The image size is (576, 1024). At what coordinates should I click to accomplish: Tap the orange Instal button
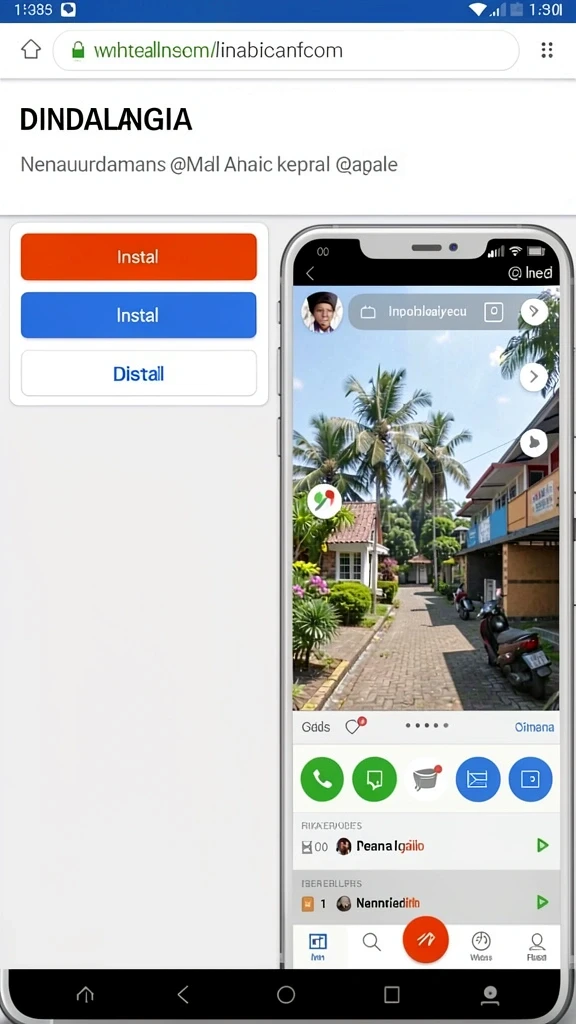(138, 257)
